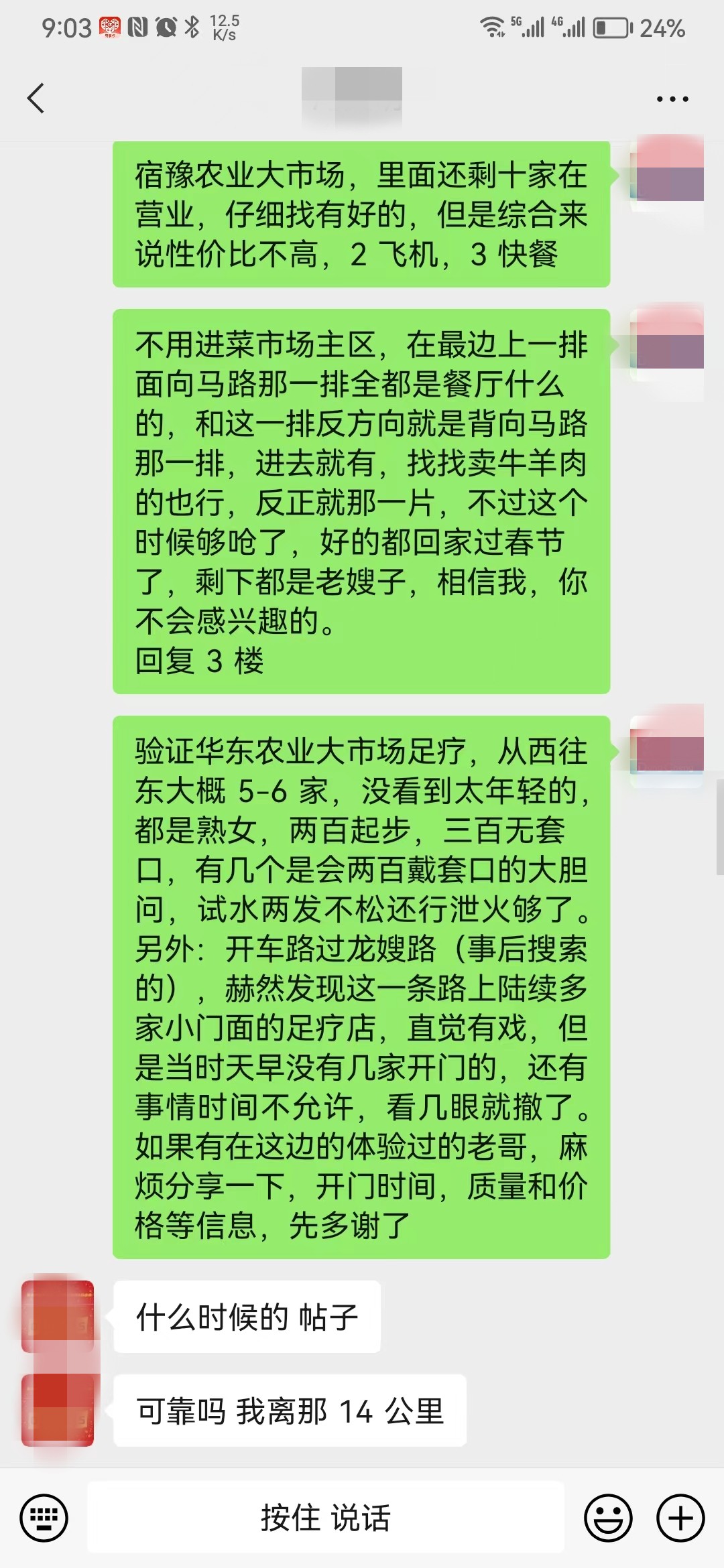Switch voice input to keyboard

[44, 1518]
